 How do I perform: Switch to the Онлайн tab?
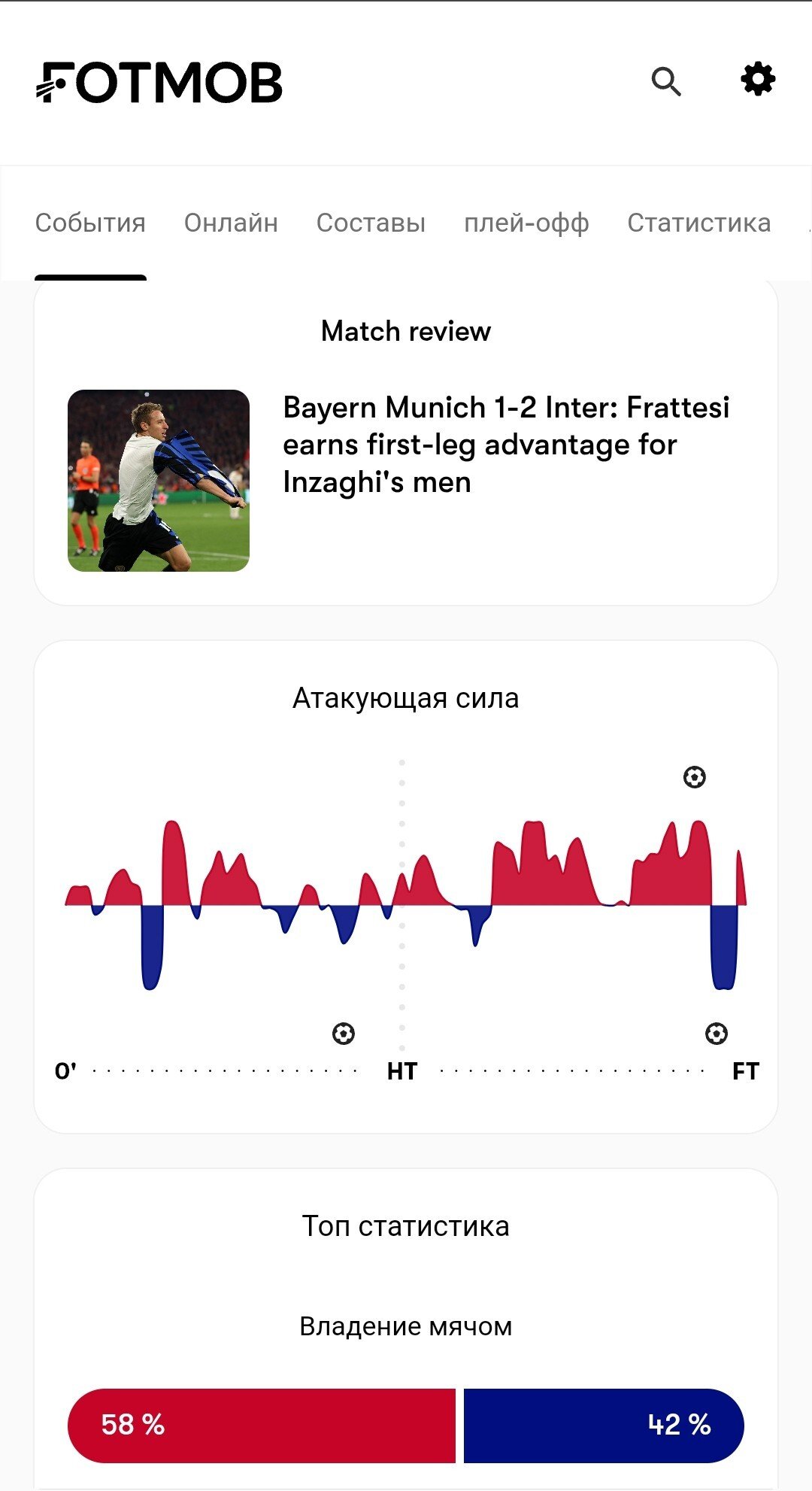(x=231, y=223)
